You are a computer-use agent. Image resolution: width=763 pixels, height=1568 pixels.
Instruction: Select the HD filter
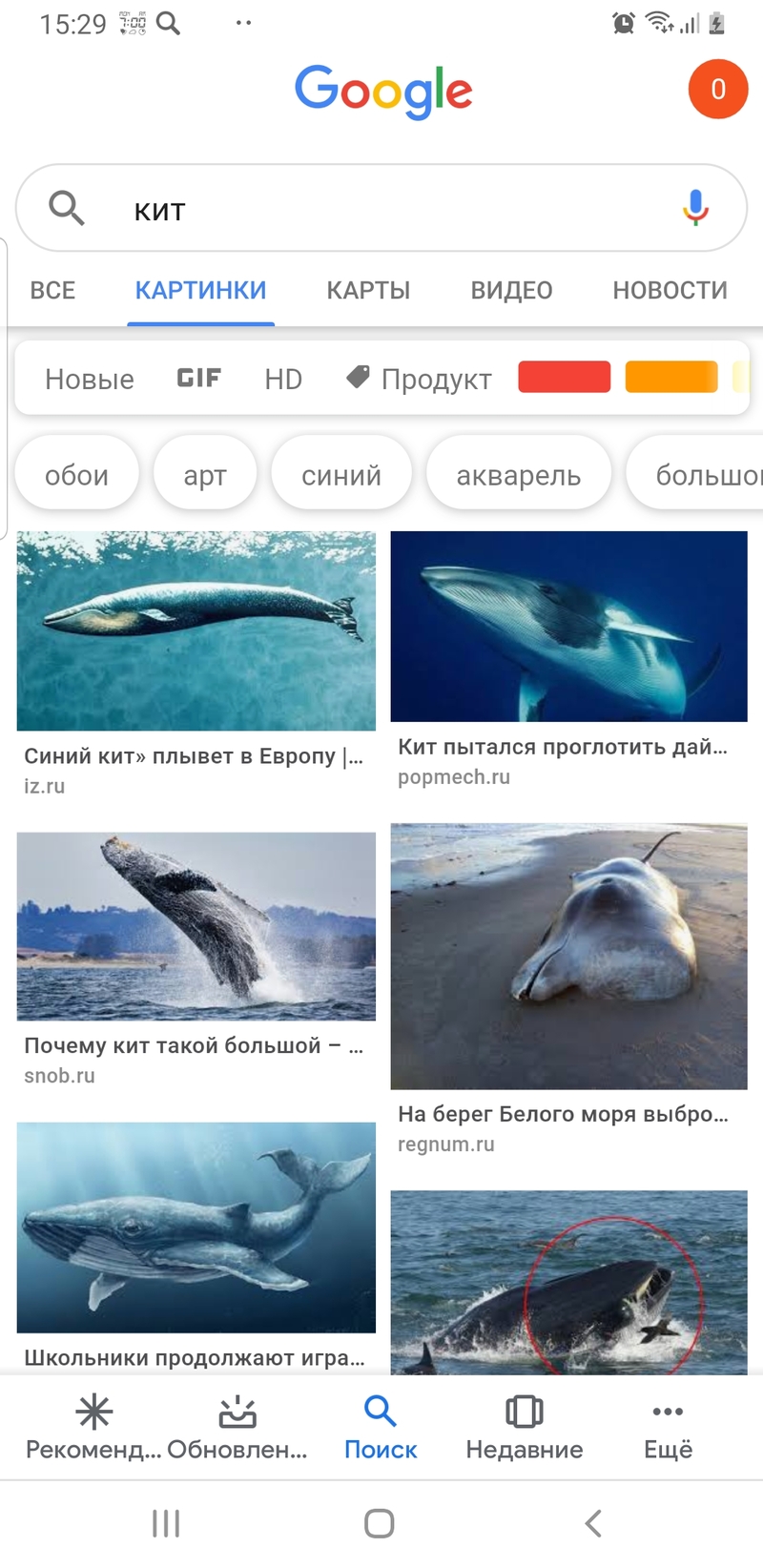tap(283, 379)
